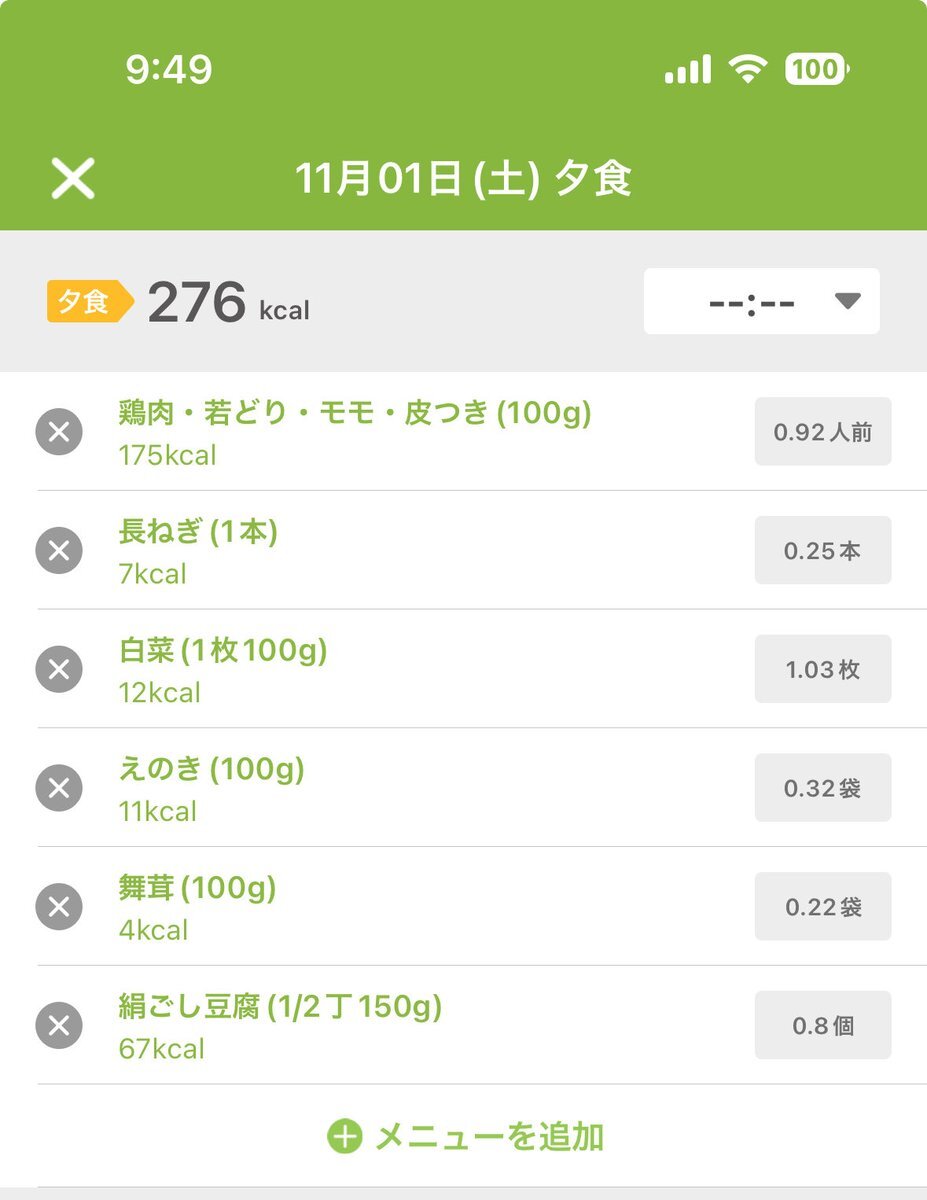Viewport: 927px width, 1200px height.
Task: Delete the 絹ごし豆腐 entry
Action: coord(59,1026)
